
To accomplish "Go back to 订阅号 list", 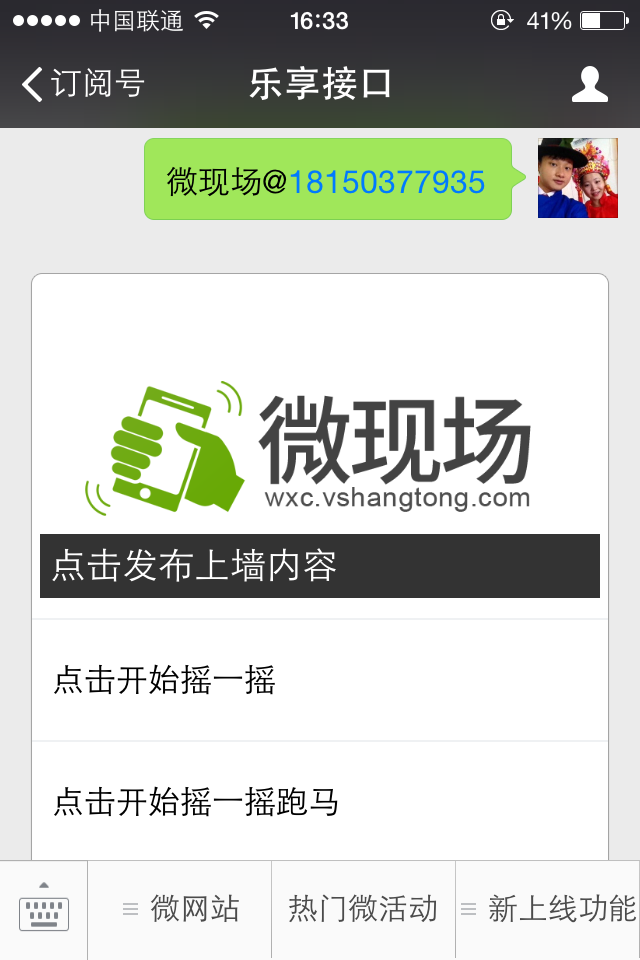I will [82, 84].
